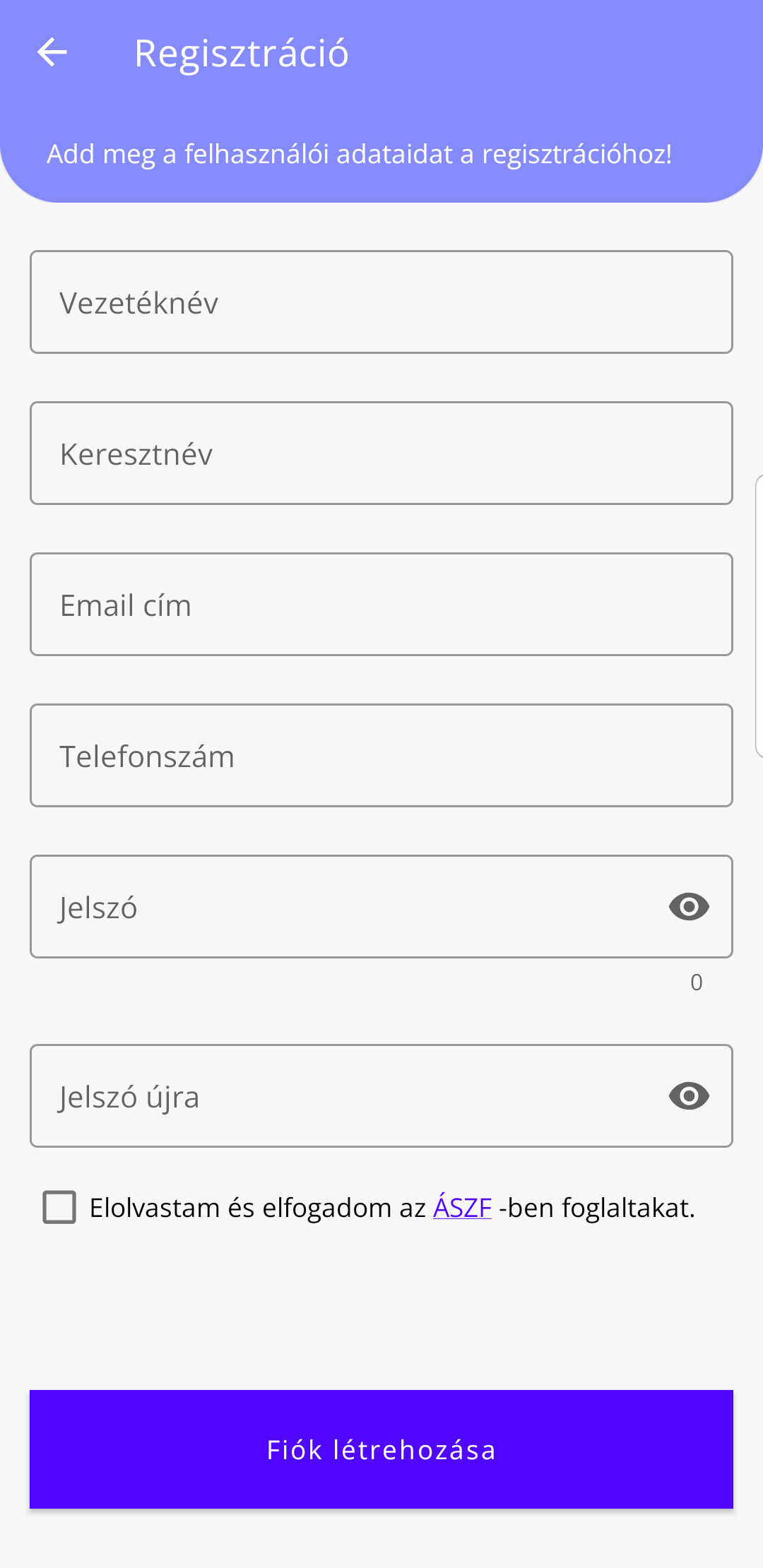This screenshot has width=763, height=1568.
Task: Click the eye icon in Jelszó újra field
Action: [689, 1095]
